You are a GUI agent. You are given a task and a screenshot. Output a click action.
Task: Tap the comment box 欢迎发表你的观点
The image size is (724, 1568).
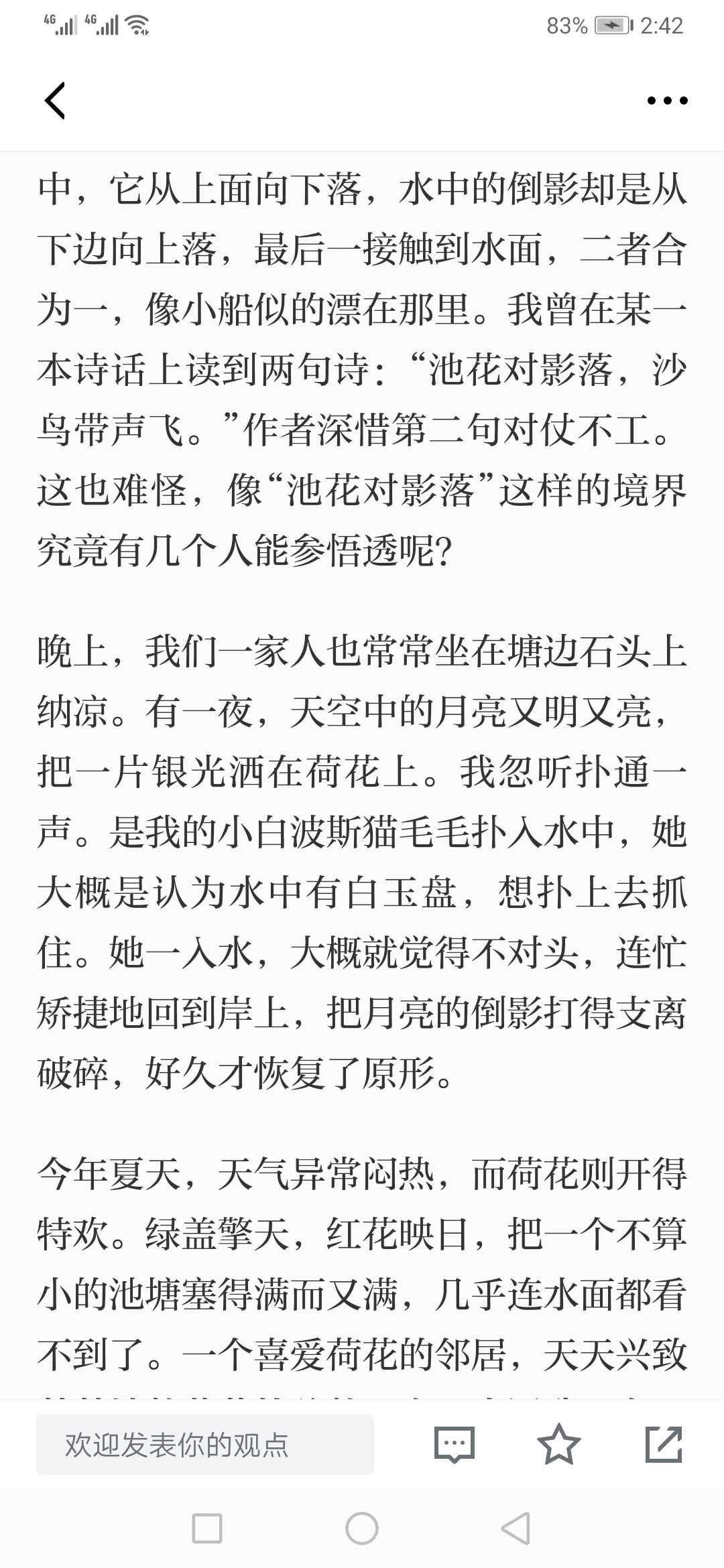click(x=205, y=1445)
